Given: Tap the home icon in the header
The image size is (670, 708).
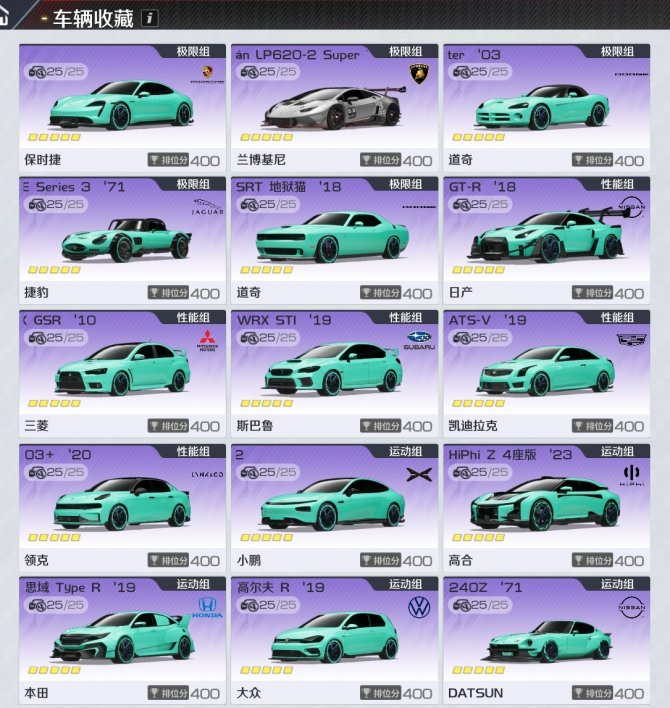Looking at the screenshot, I should 12,18.
